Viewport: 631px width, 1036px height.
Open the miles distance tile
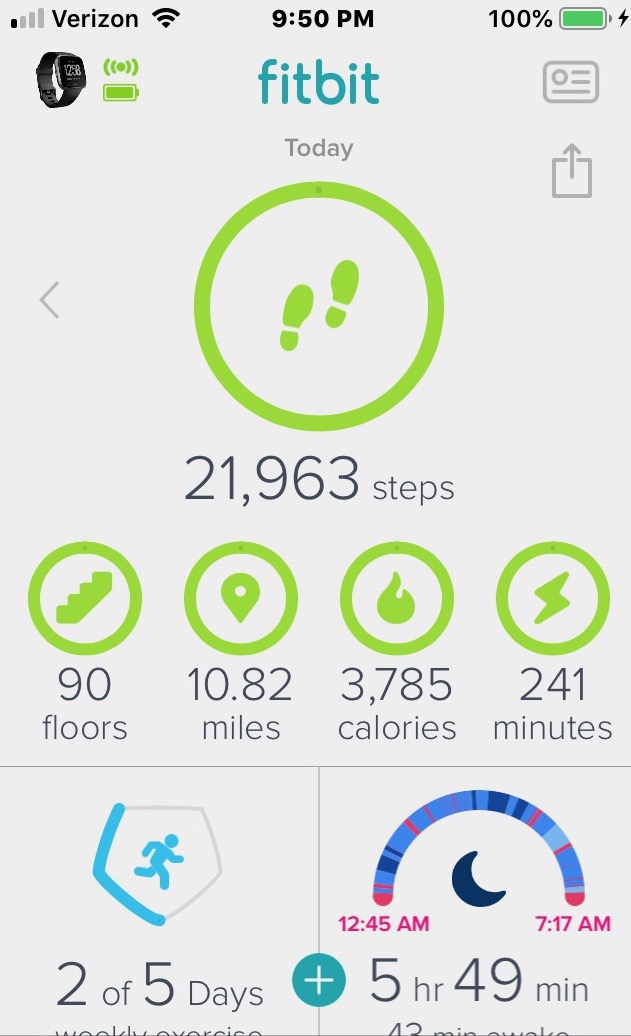(240, 599)
